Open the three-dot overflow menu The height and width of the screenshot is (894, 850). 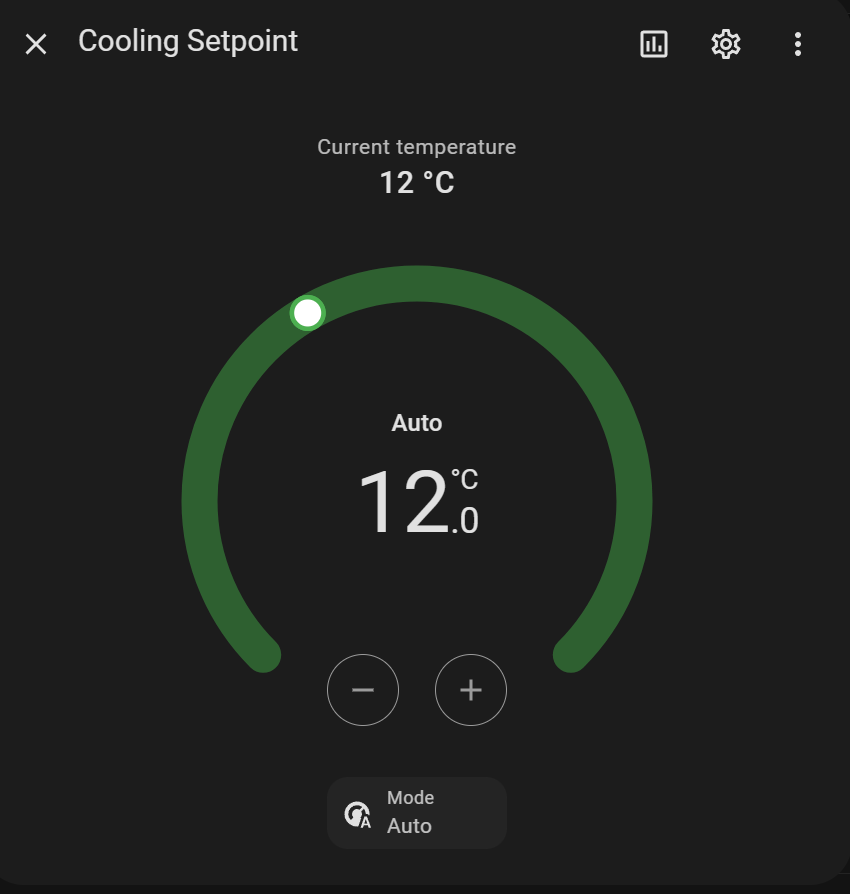(x=797, y=44)
